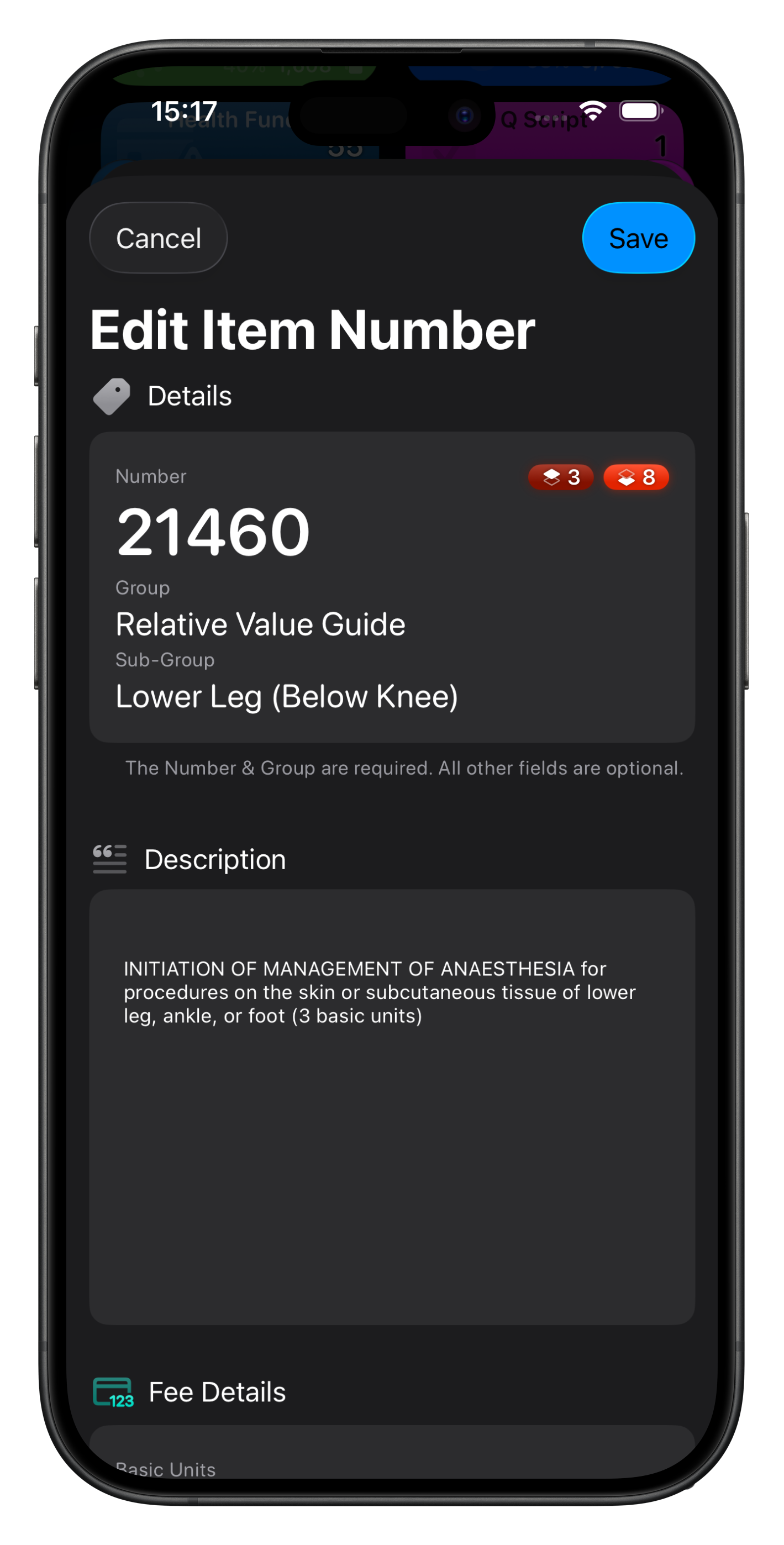The image size is (784, 1545).
Task: Edit the anaesthesia description text
Action: [x=392, y=1108]
